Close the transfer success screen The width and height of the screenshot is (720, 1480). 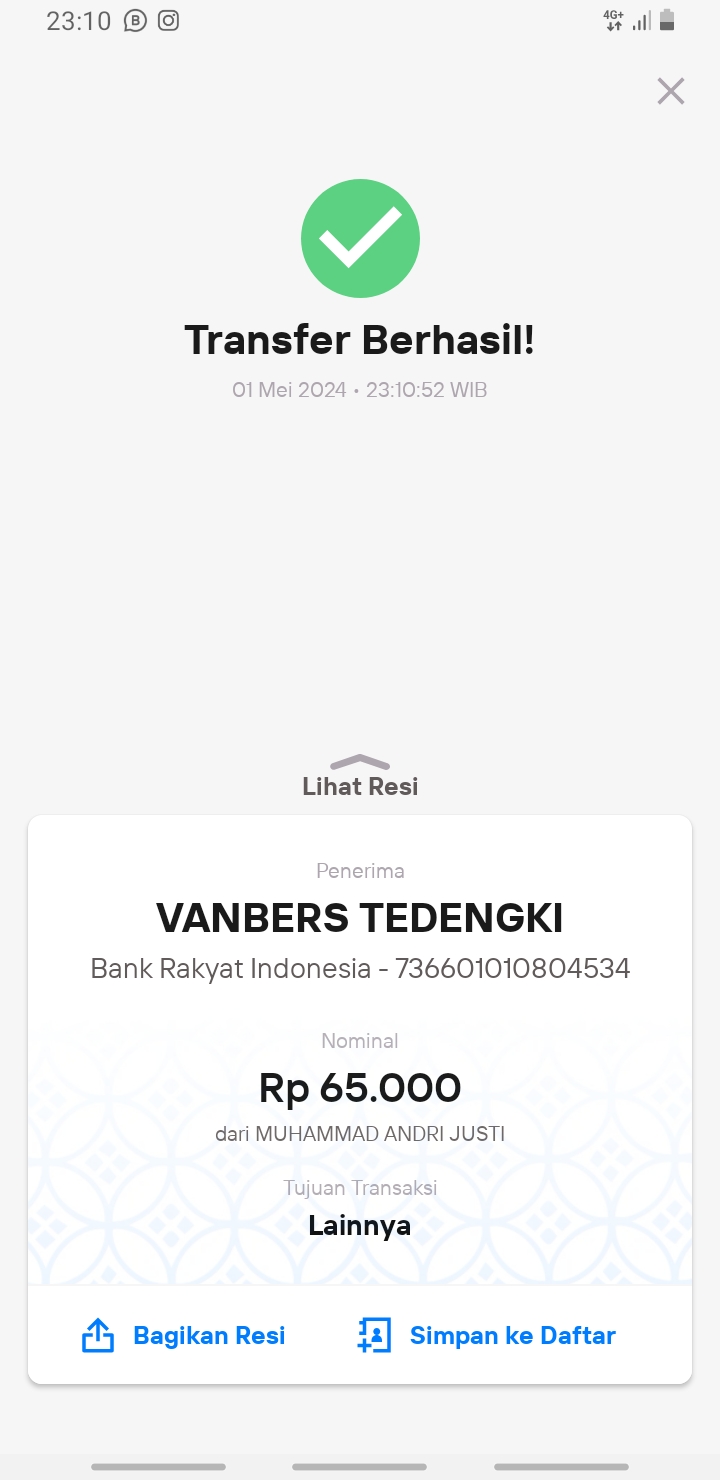(671, 91)
